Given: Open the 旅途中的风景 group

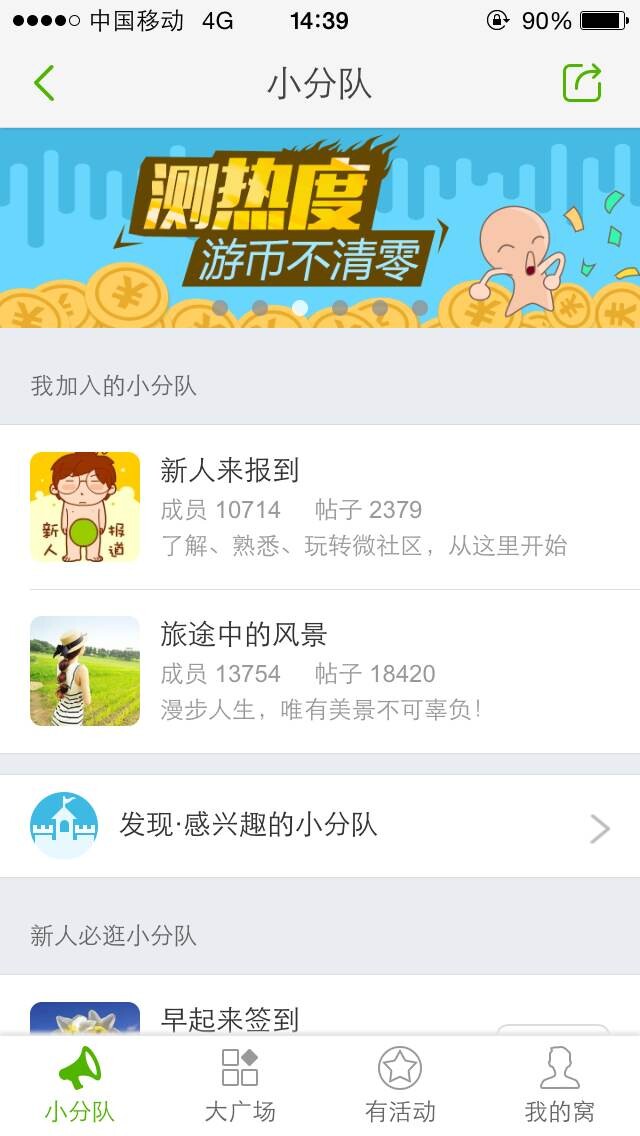Looking at the screenshot, I should coord(320,672).
